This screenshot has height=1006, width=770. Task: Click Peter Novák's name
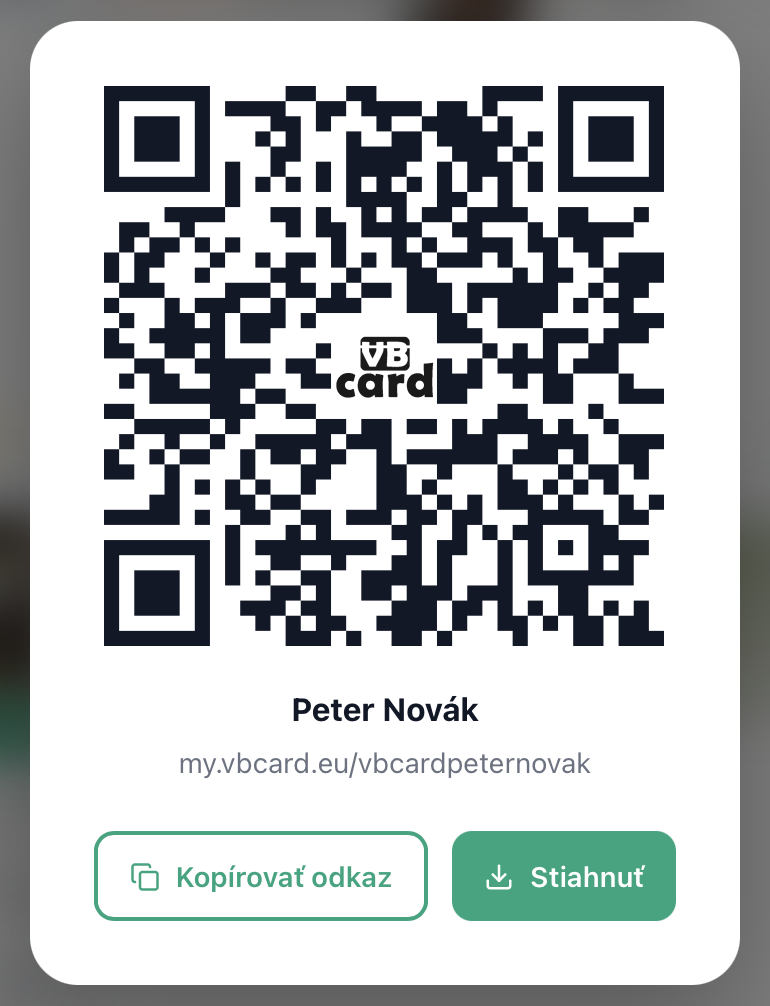385,710
